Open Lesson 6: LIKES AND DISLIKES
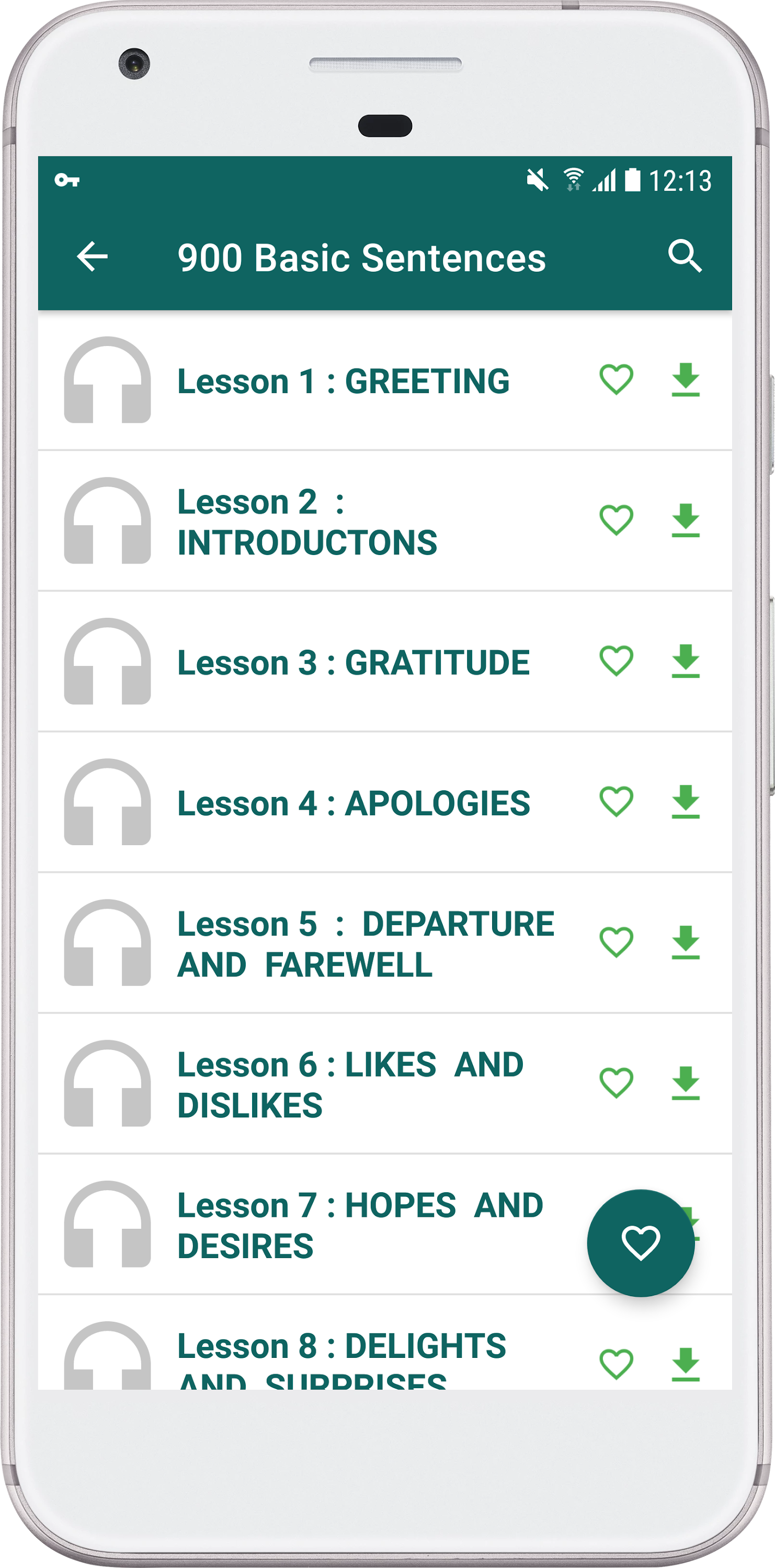775x1568 pixels. coord(350,1085)
